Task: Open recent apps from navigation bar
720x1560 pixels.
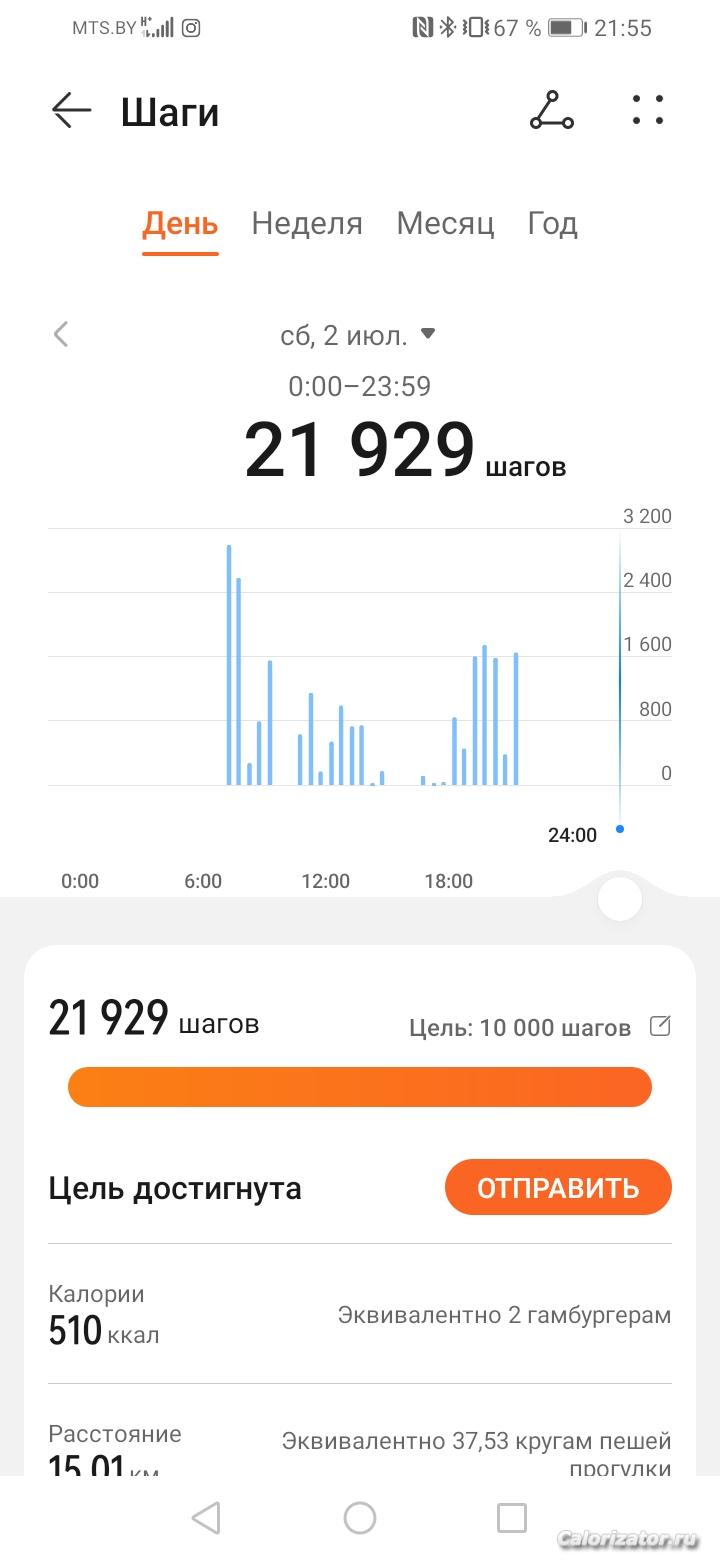Action: (x=511, y=1518)
